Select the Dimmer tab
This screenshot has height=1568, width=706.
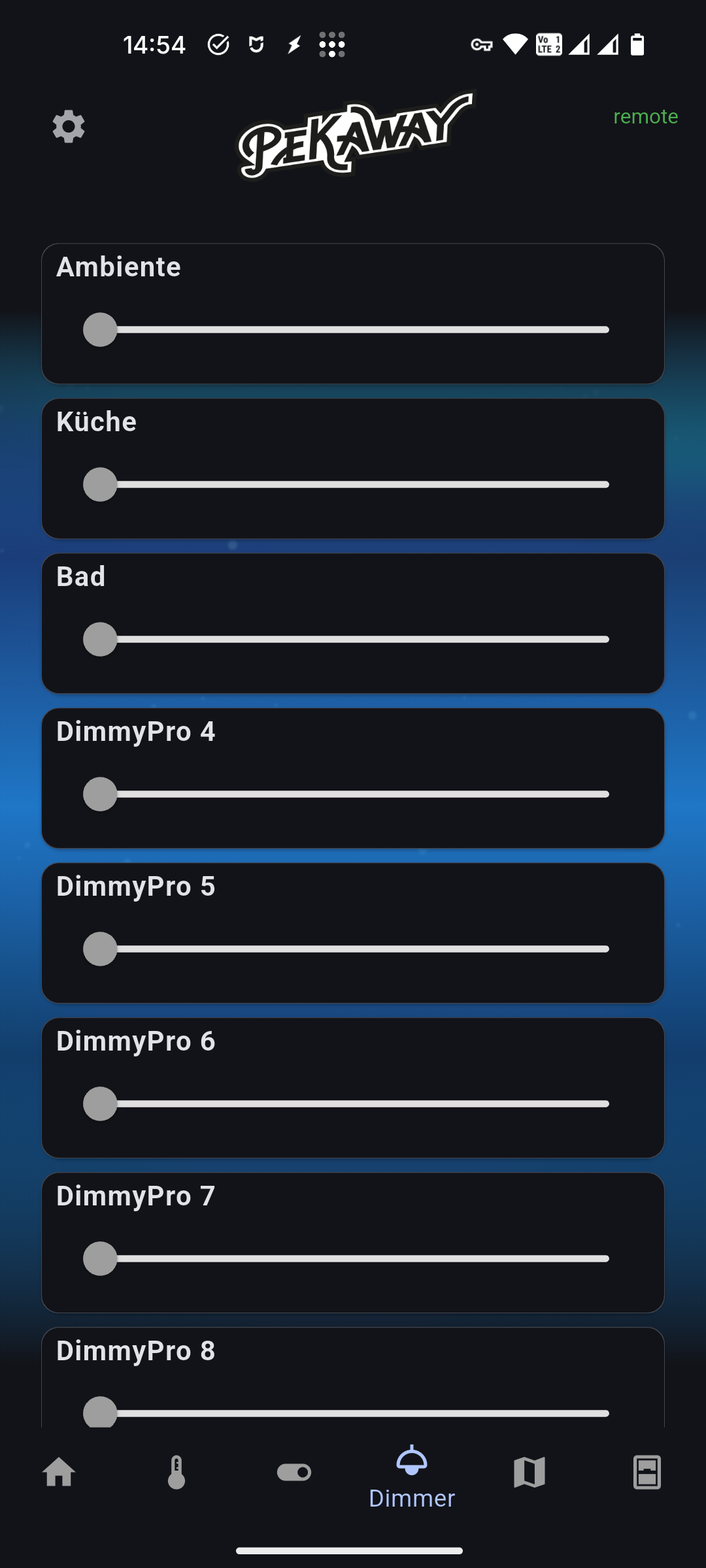(x=412, y=1477)
